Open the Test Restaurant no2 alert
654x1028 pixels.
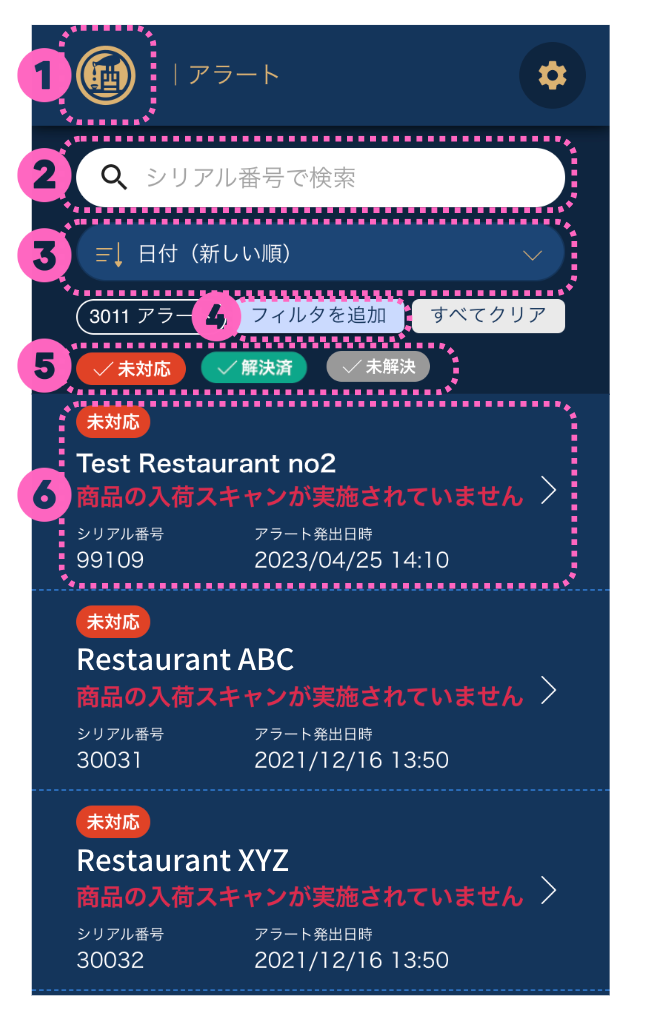(x=320, y=491)
